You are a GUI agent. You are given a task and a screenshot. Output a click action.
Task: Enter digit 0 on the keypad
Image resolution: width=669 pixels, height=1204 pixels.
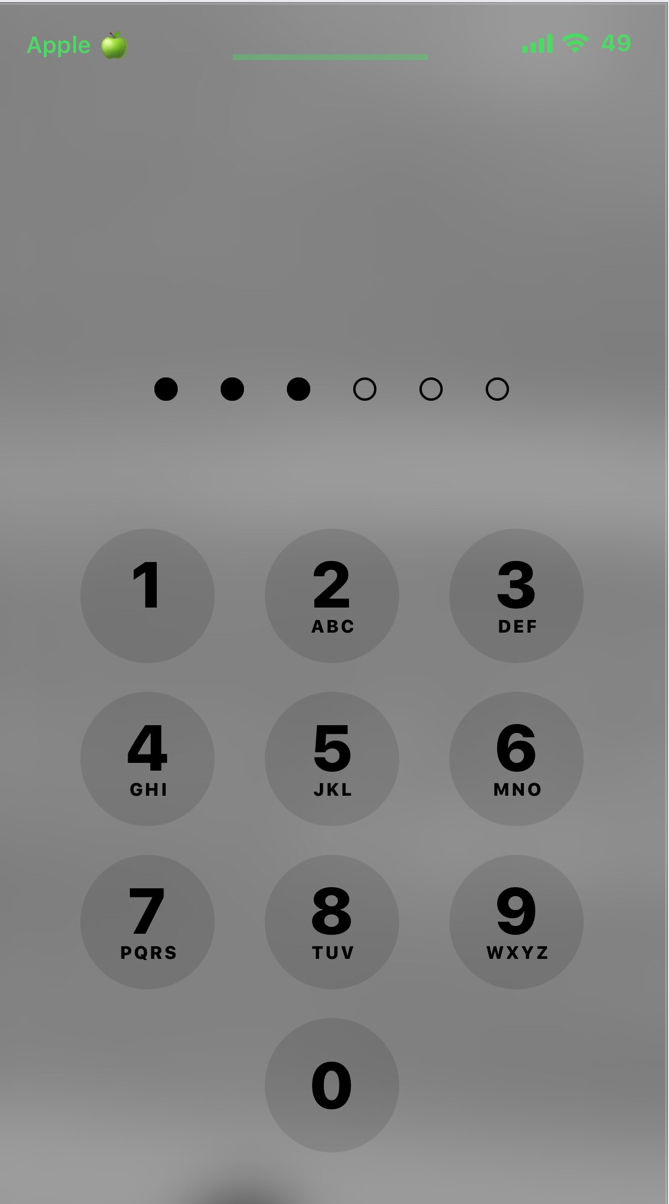pyautogui.click(x=332, y=1084)
